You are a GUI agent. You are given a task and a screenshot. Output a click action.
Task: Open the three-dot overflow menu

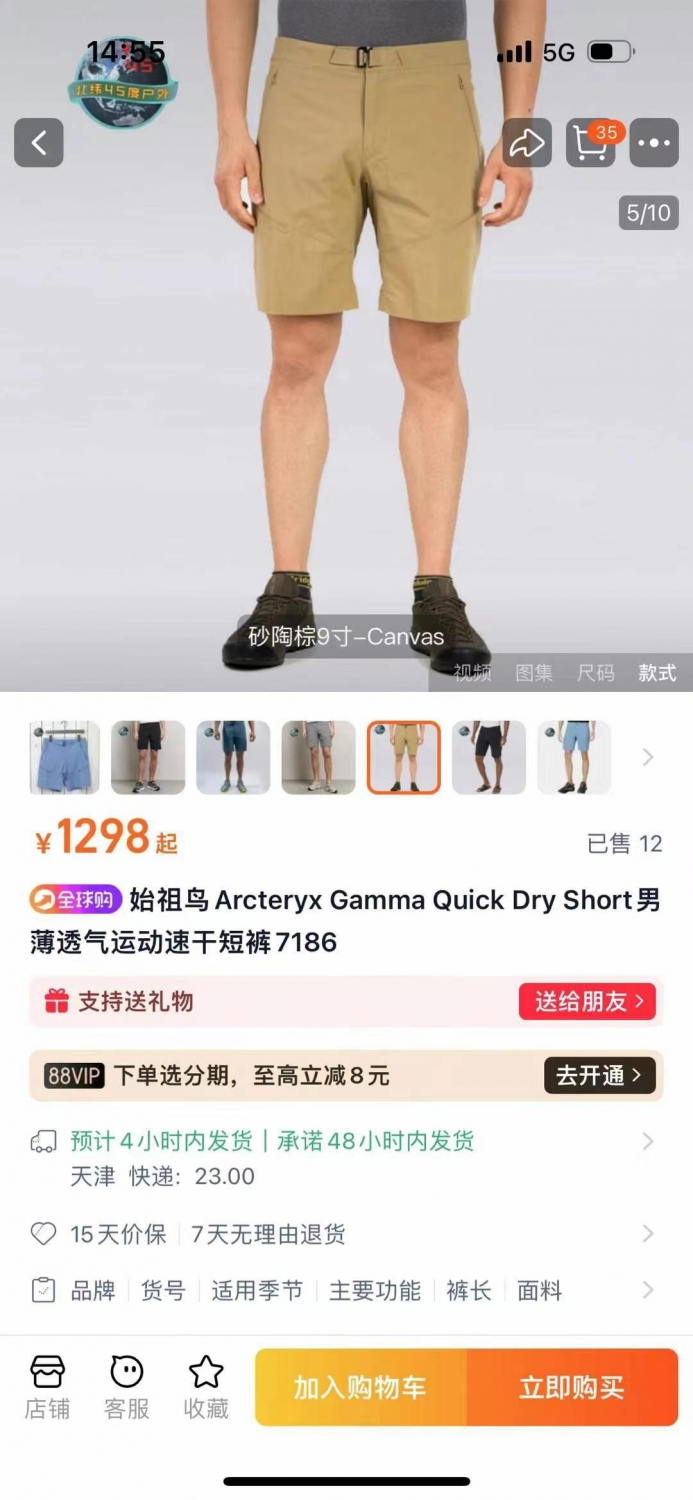(654, 143)
